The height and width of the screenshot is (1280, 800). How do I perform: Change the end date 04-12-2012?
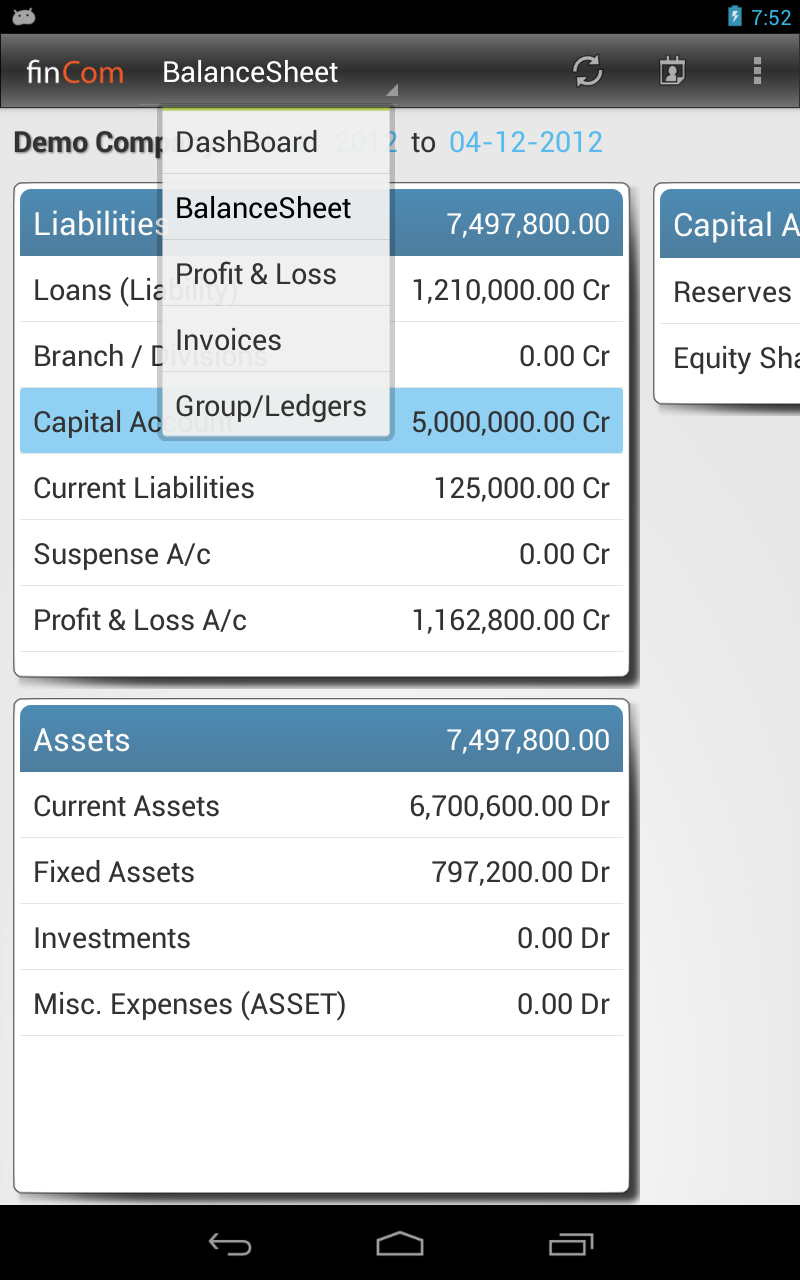point(525,142)
